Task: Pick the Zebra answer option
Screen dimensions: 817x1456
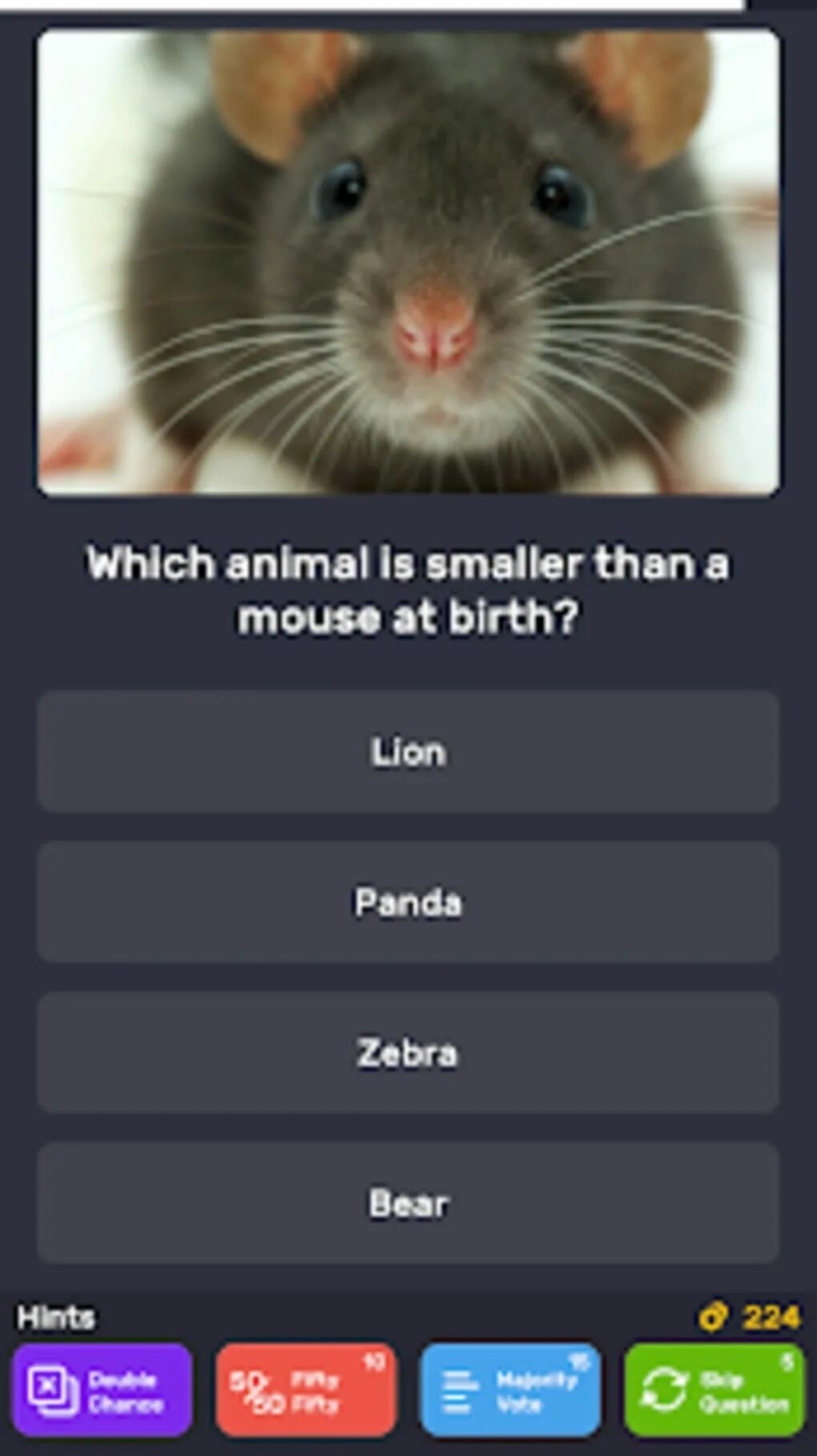Action: tap(408, 1052)
